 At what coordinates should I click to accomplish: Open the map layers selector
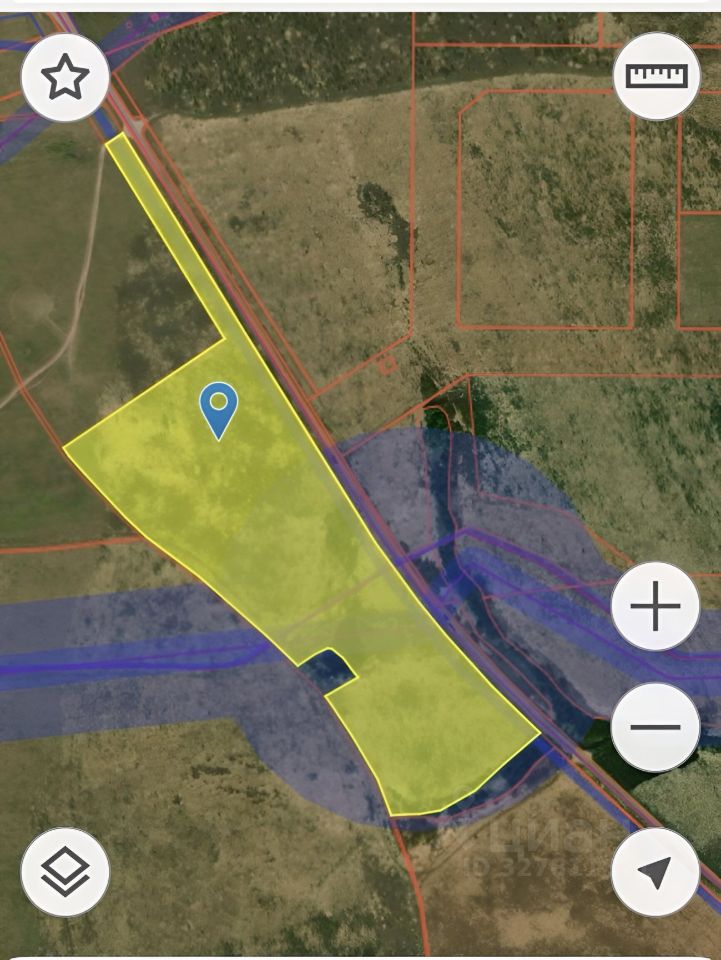(65, 872)
